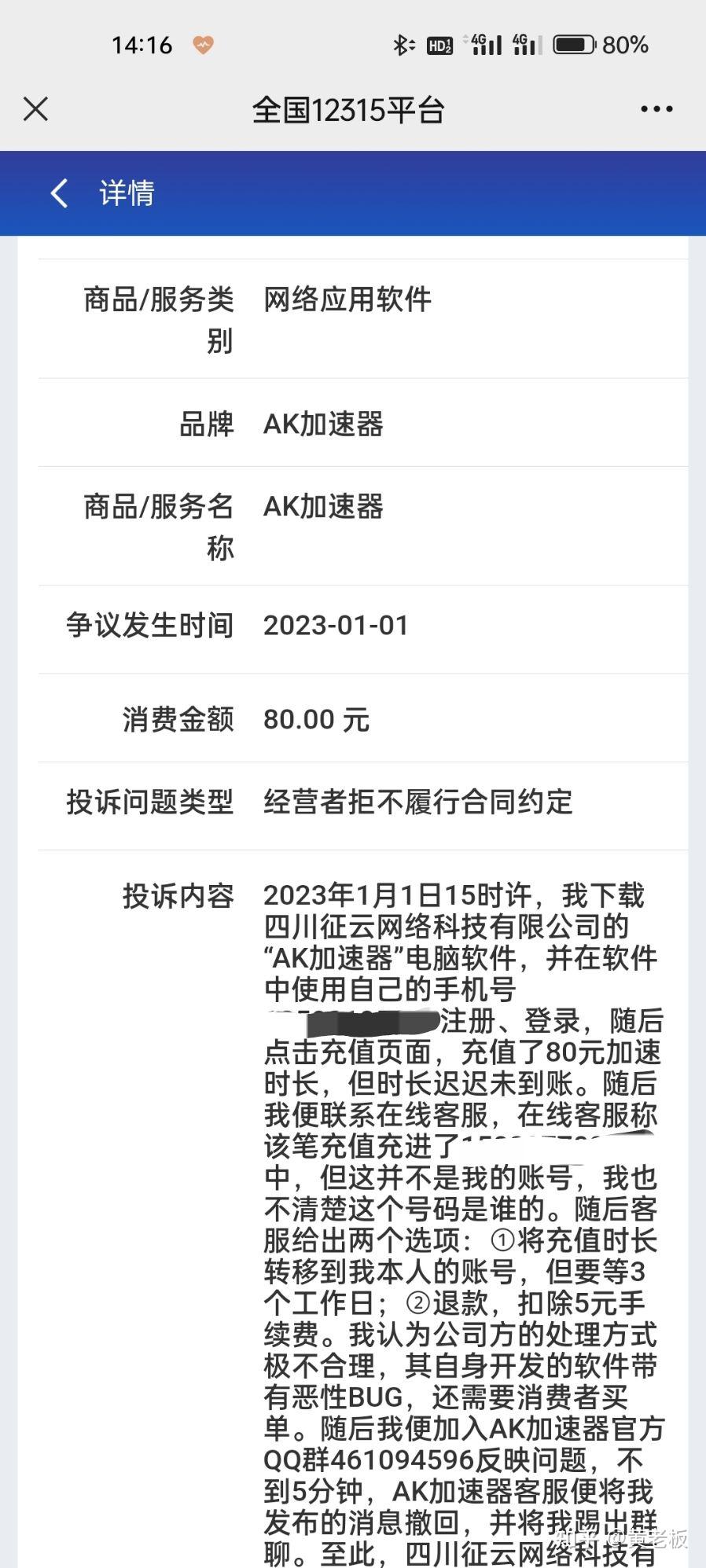Select the consumption amount 80.00 元

(x=316, y=718)
